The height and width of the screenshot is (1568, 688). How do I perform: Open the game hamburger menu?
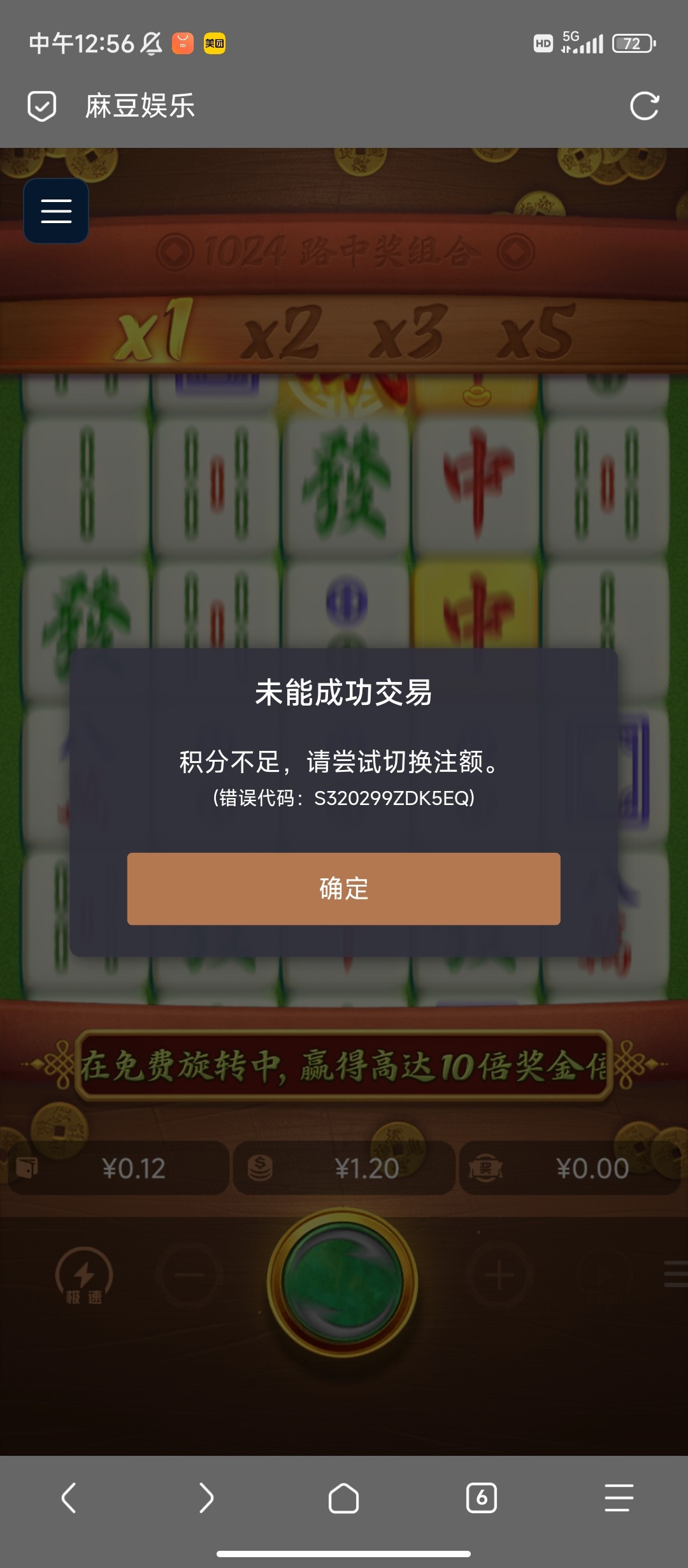click(x=55, y=210)
